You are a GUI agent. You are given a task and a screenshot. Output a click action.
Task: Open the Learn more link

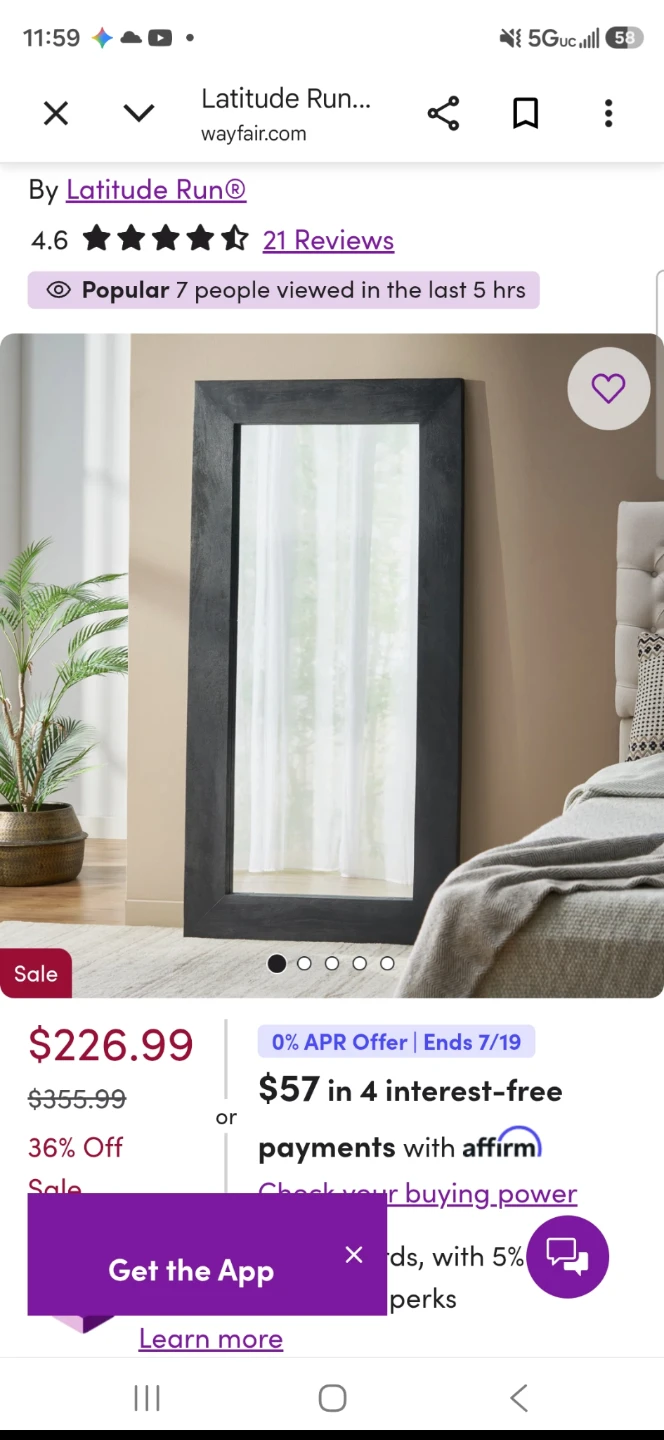pyautogui.click(x=211, y=1338)
